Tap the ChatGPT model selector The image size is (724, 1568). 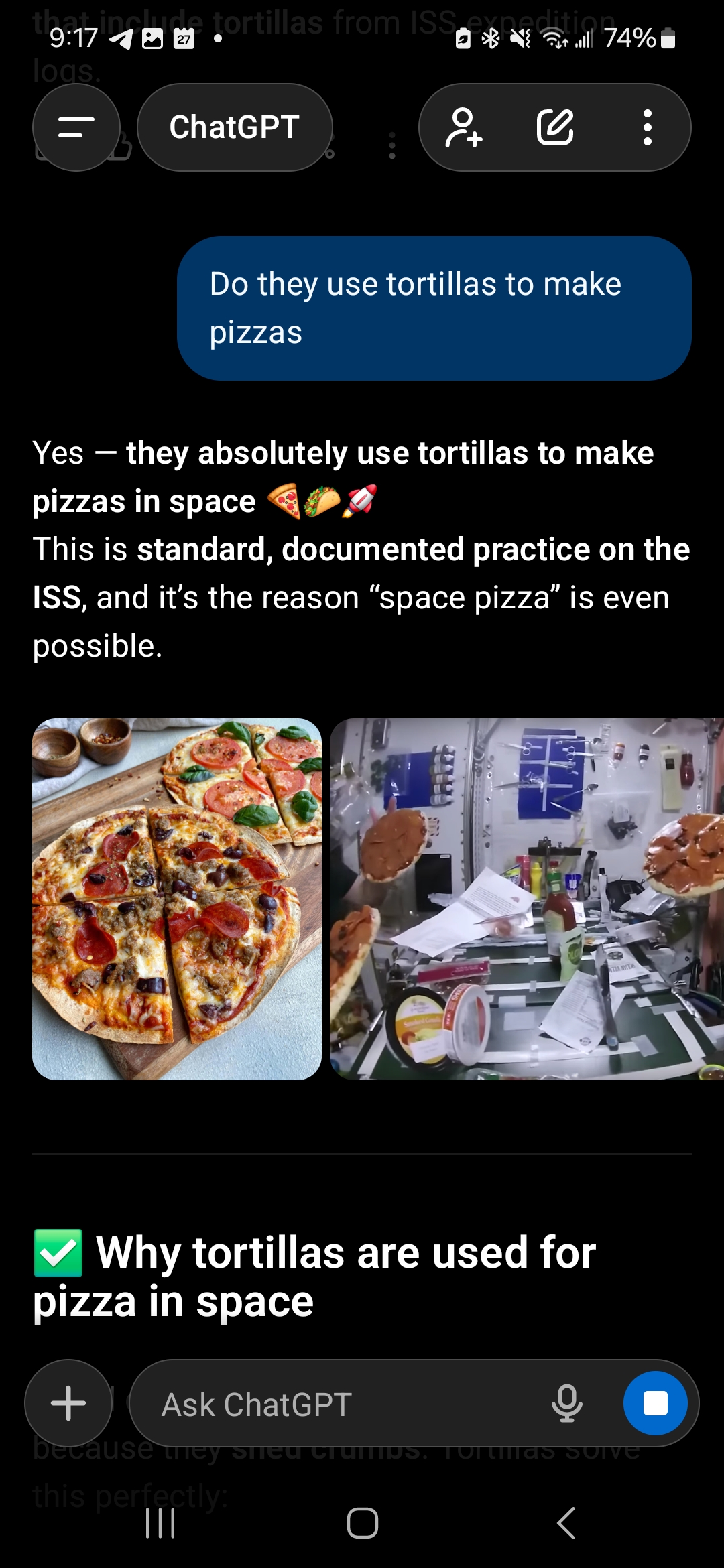point(235,127)
